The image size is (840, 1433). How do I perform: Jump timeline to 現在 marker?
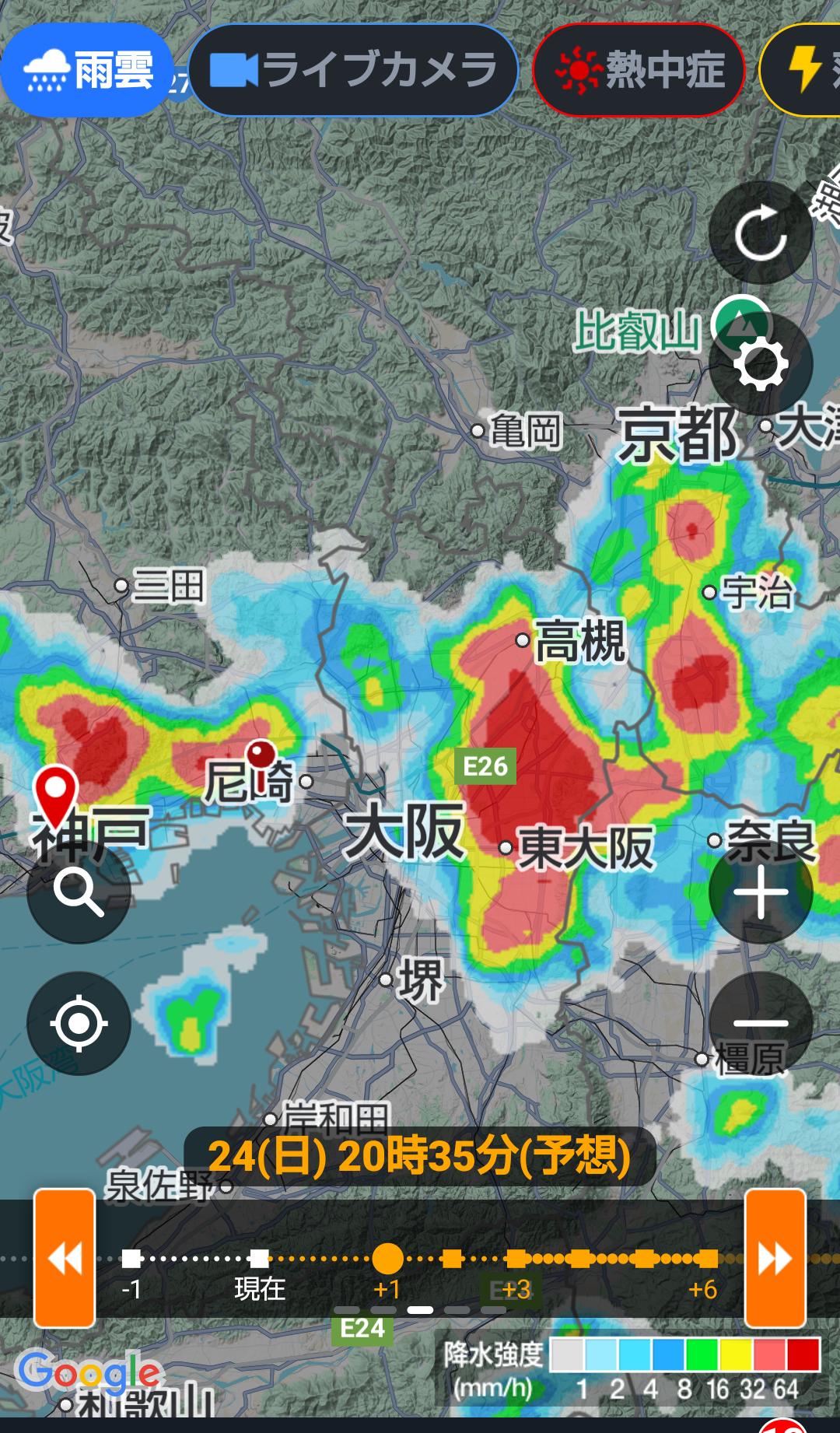(259, 1258)
